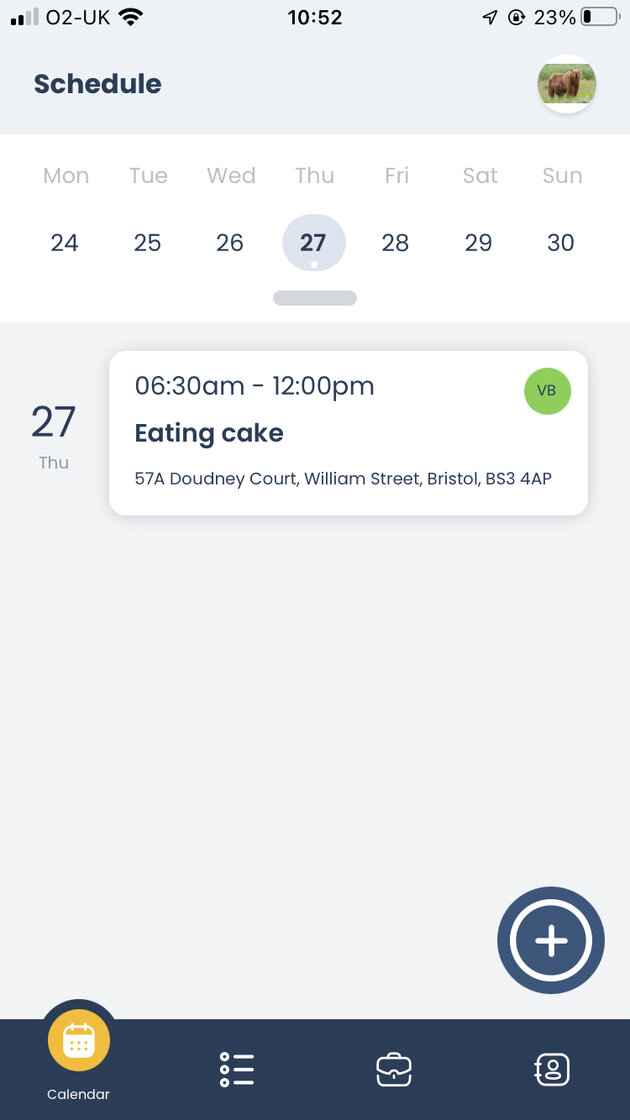The width and height of the screenshot is (630, 1120).
Task: Select Friday the 28th
Action: [x=396, y=243]
